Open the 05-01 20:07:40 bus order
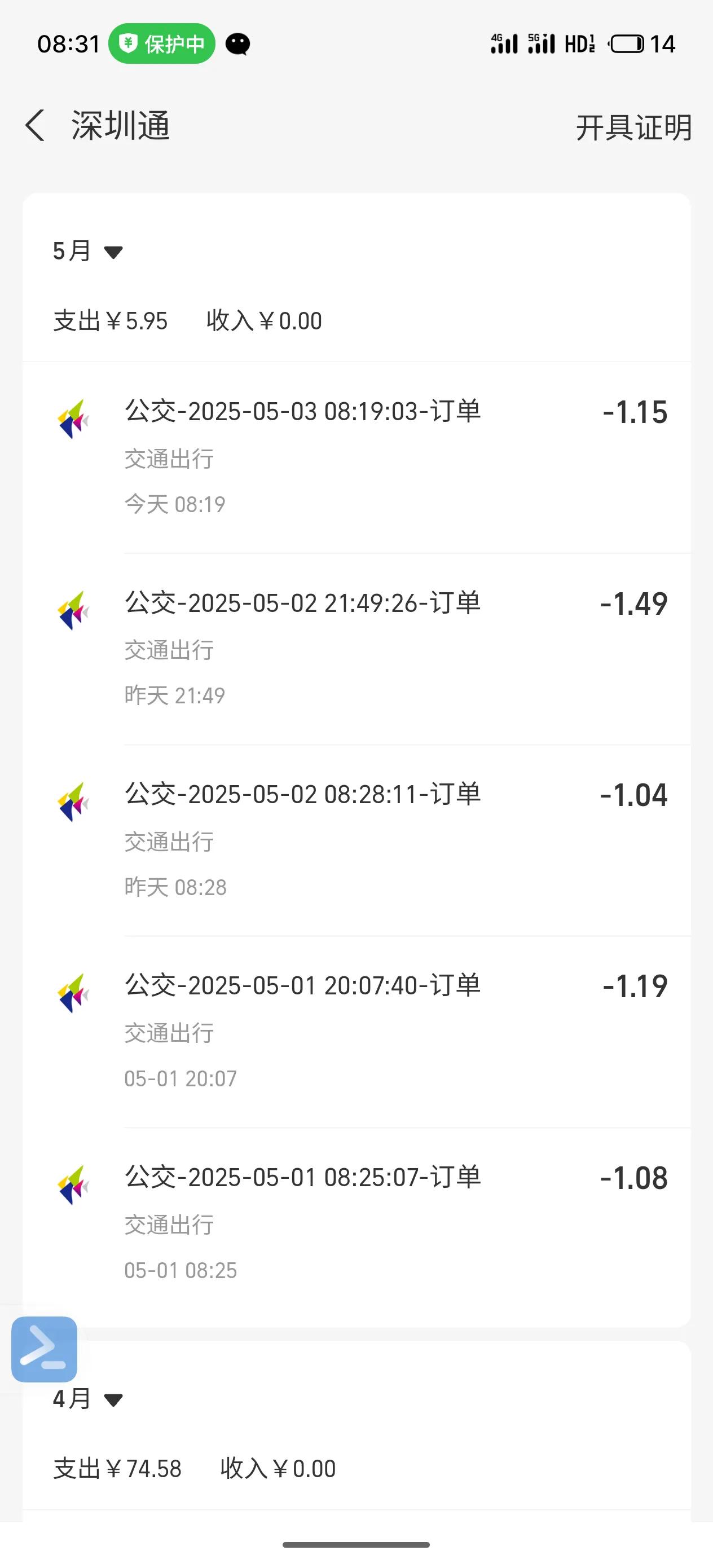 (356, 1032)
